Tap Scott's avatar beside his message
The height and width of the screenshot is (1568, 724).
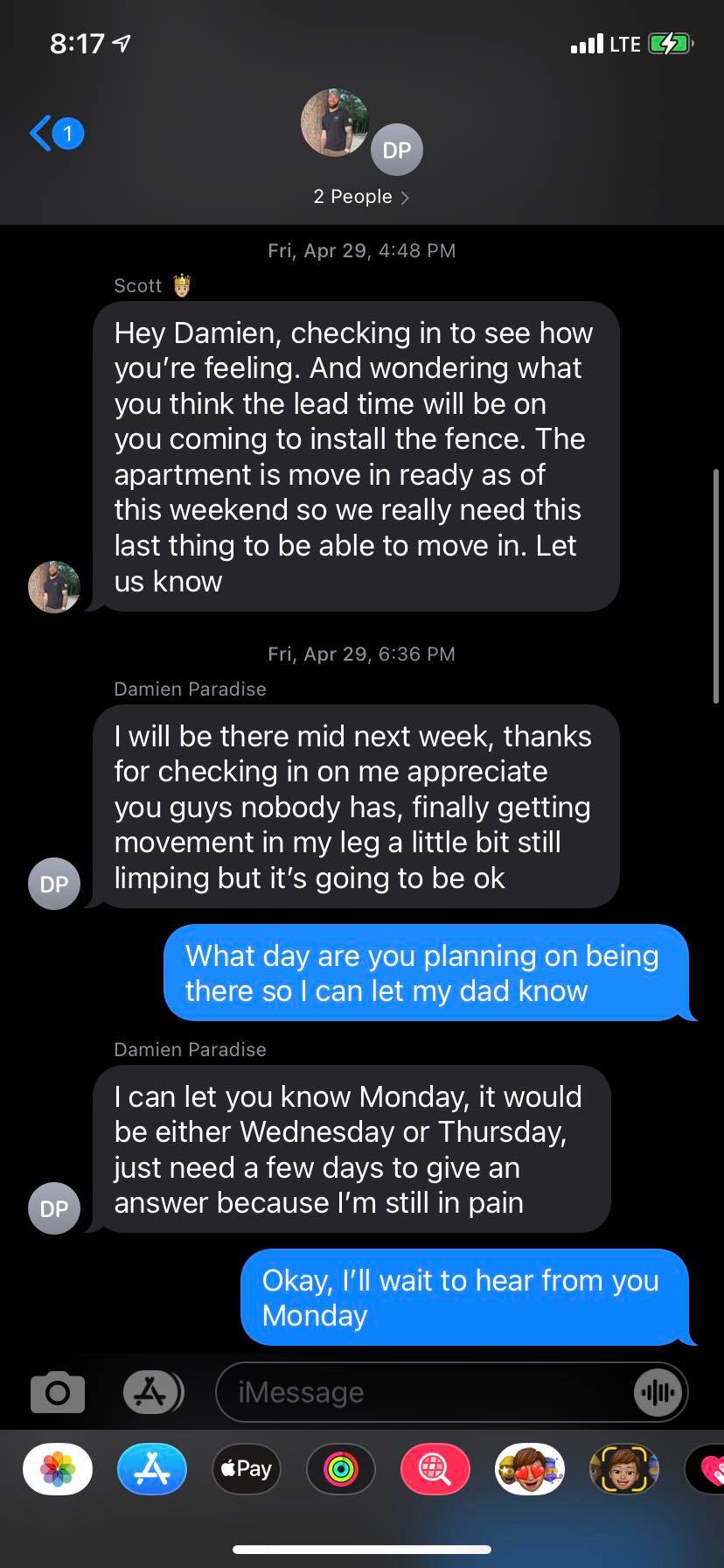point(54,586)
